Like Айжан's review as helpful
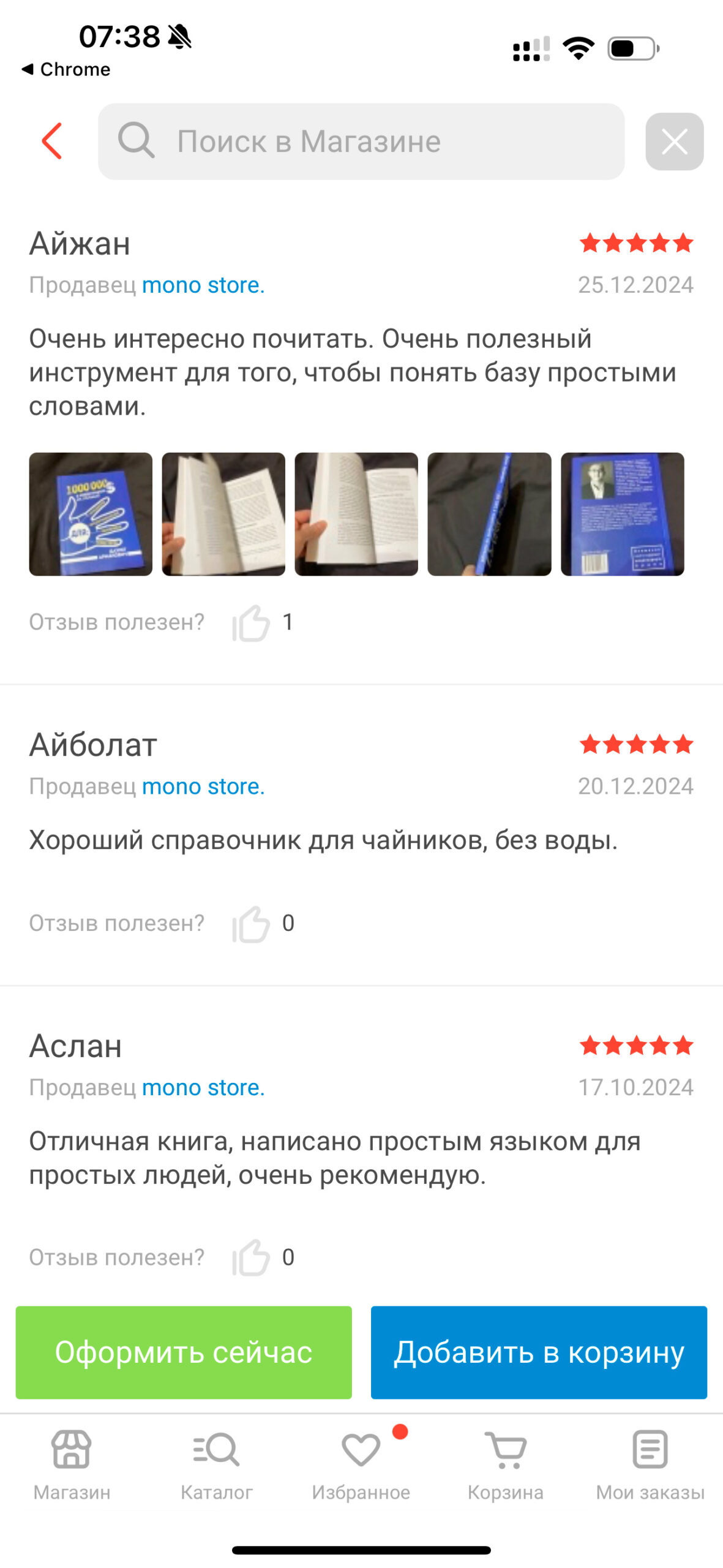The width and height of the screenshot is (723, 1568). coord(250,622)
